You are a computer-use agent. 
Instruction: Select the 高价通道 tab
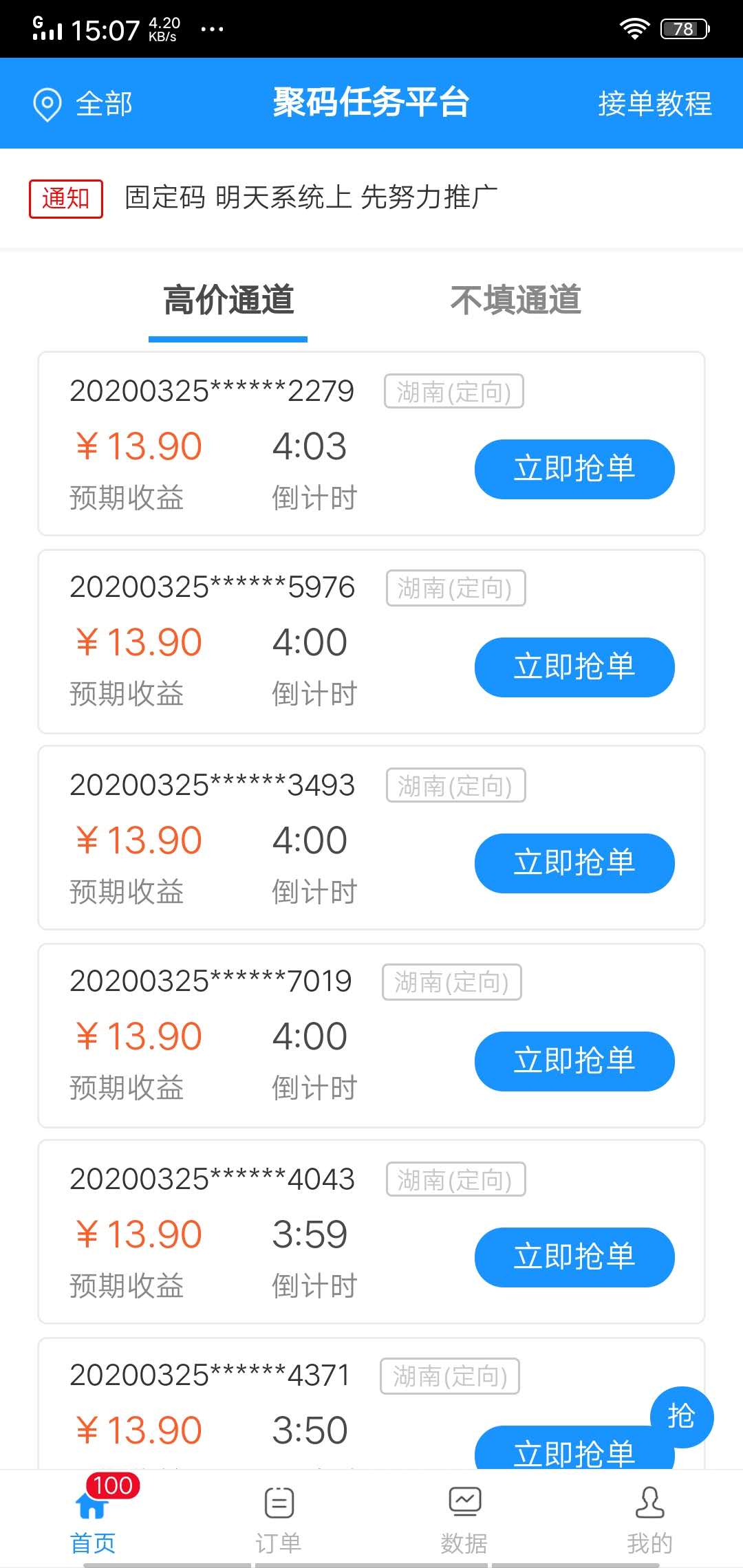(x=228, y=299)
